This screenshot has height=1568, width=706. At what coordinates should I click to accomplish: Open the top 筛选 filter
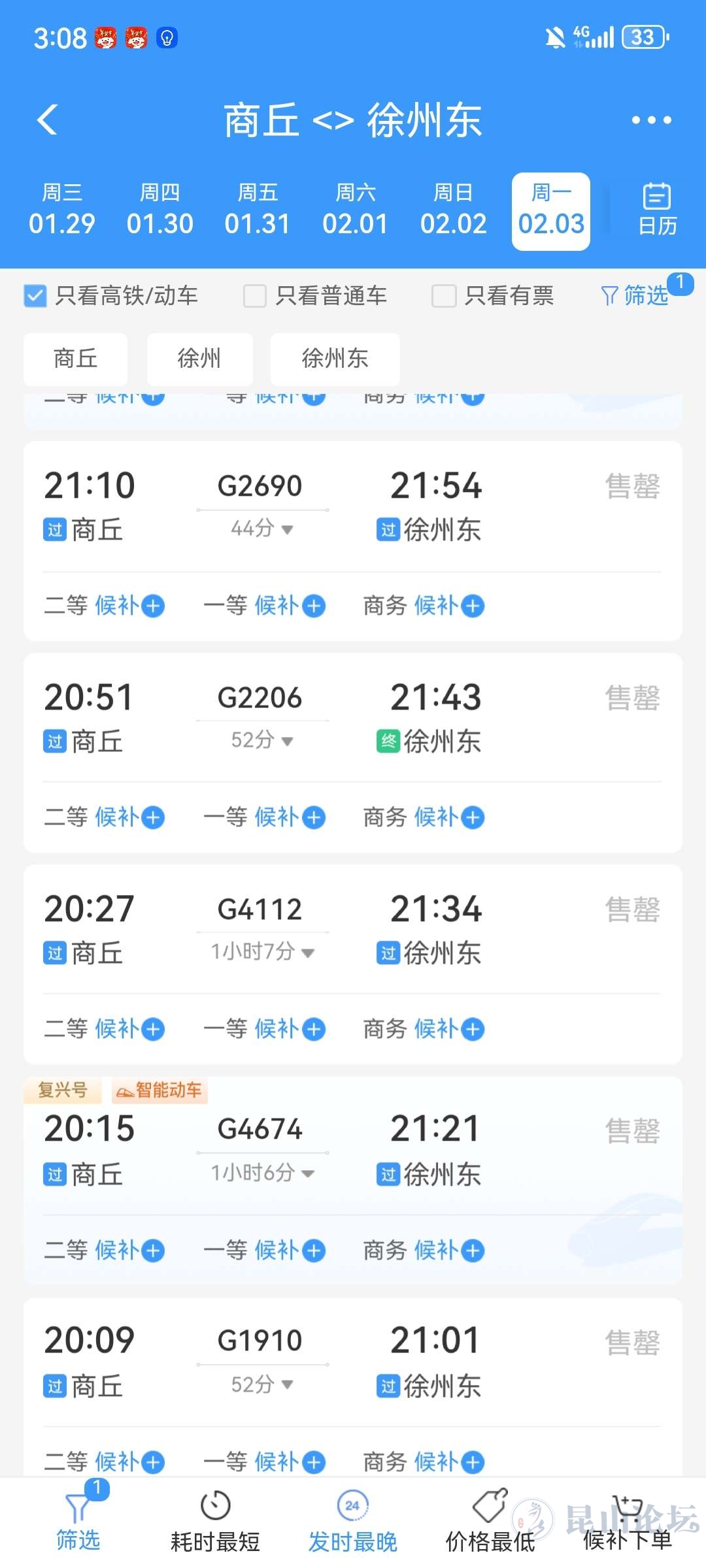[635, 296]
